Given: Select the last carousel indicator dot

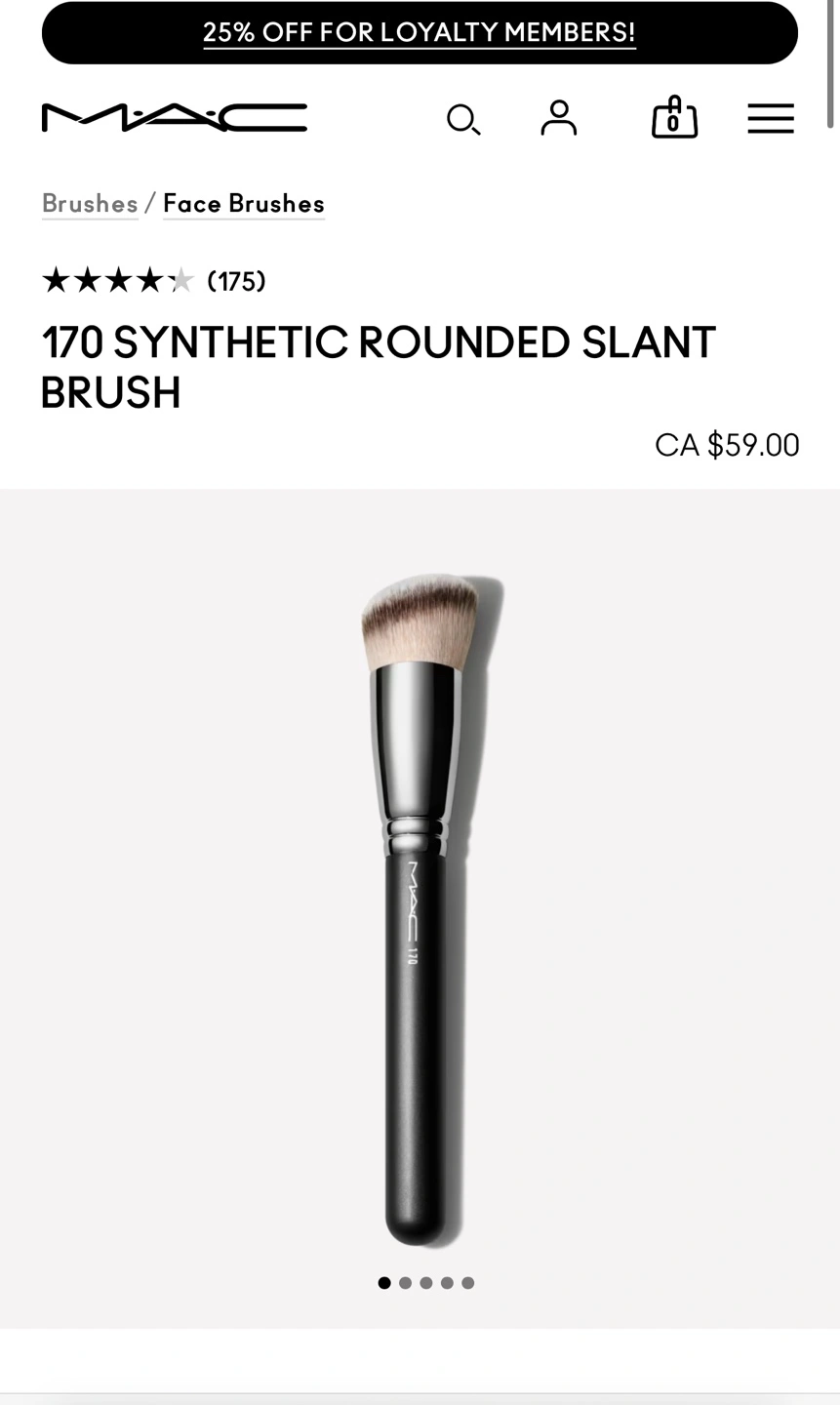Looking at the screenshot, I should click(x=468, y=1283).
